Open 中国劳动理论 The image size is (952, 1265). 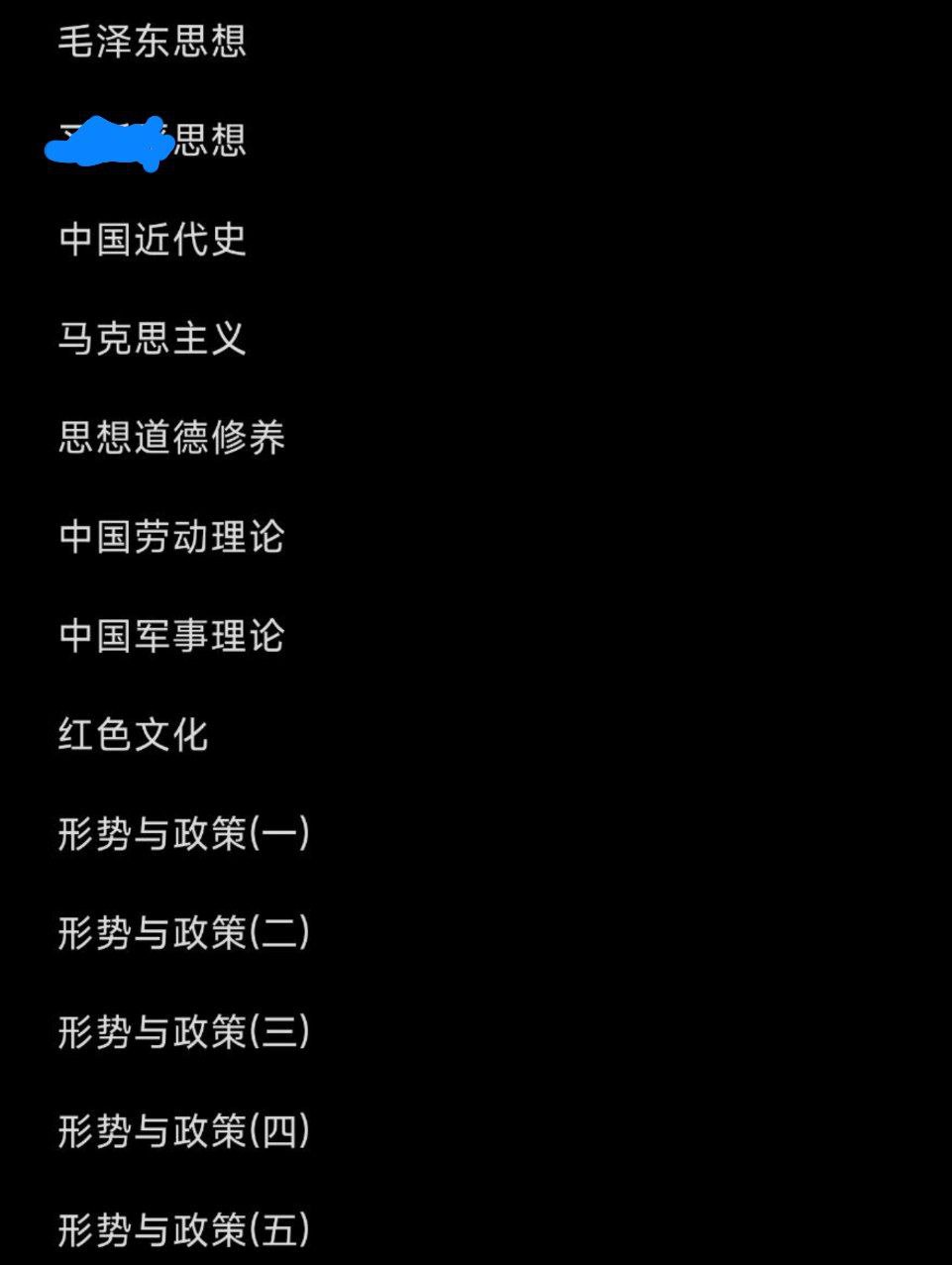click(x=171, y=536)
